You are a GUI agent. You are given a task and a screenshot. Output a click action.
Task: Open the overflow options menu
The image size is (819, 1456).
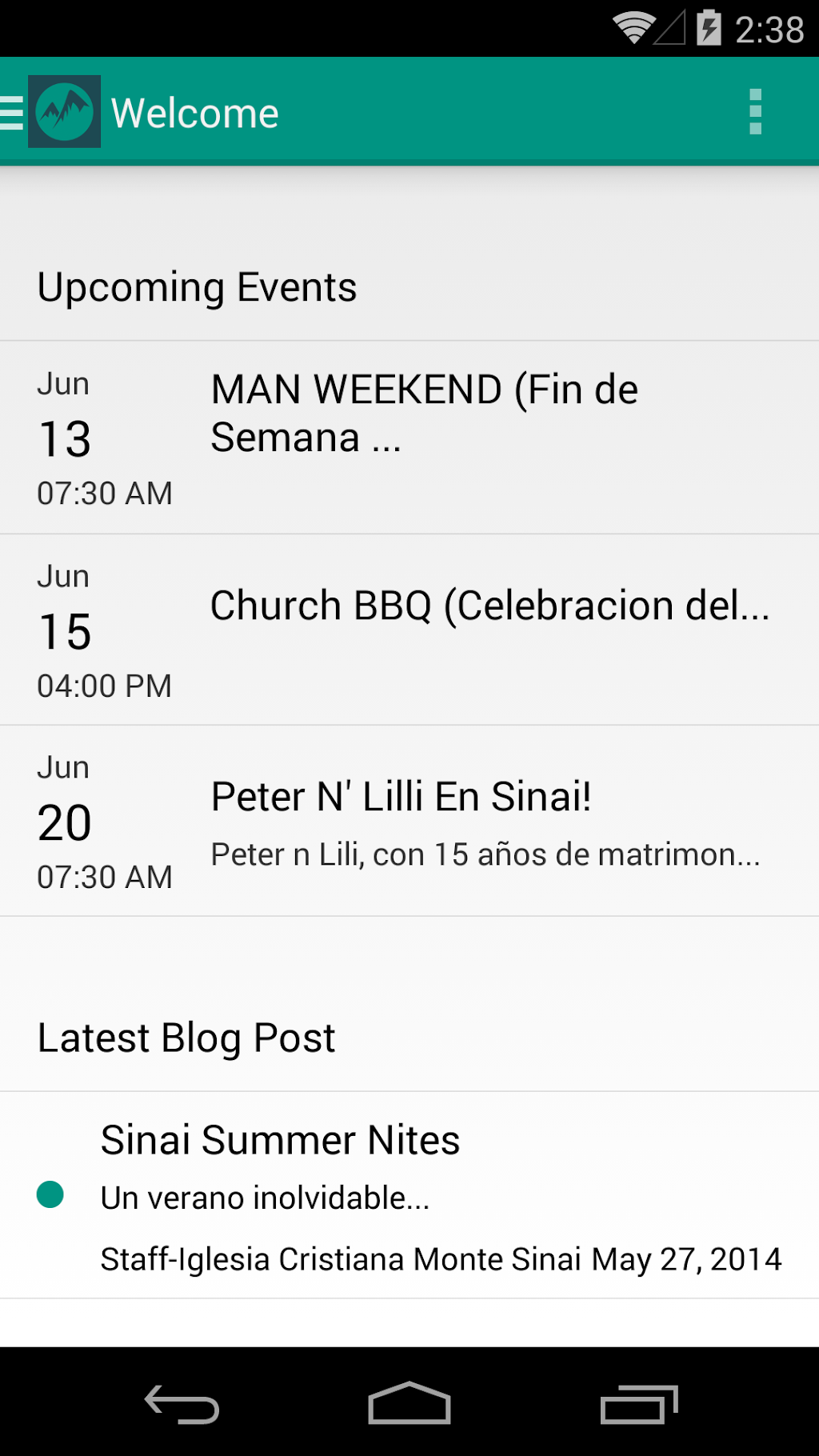click(x=755, y=112)
